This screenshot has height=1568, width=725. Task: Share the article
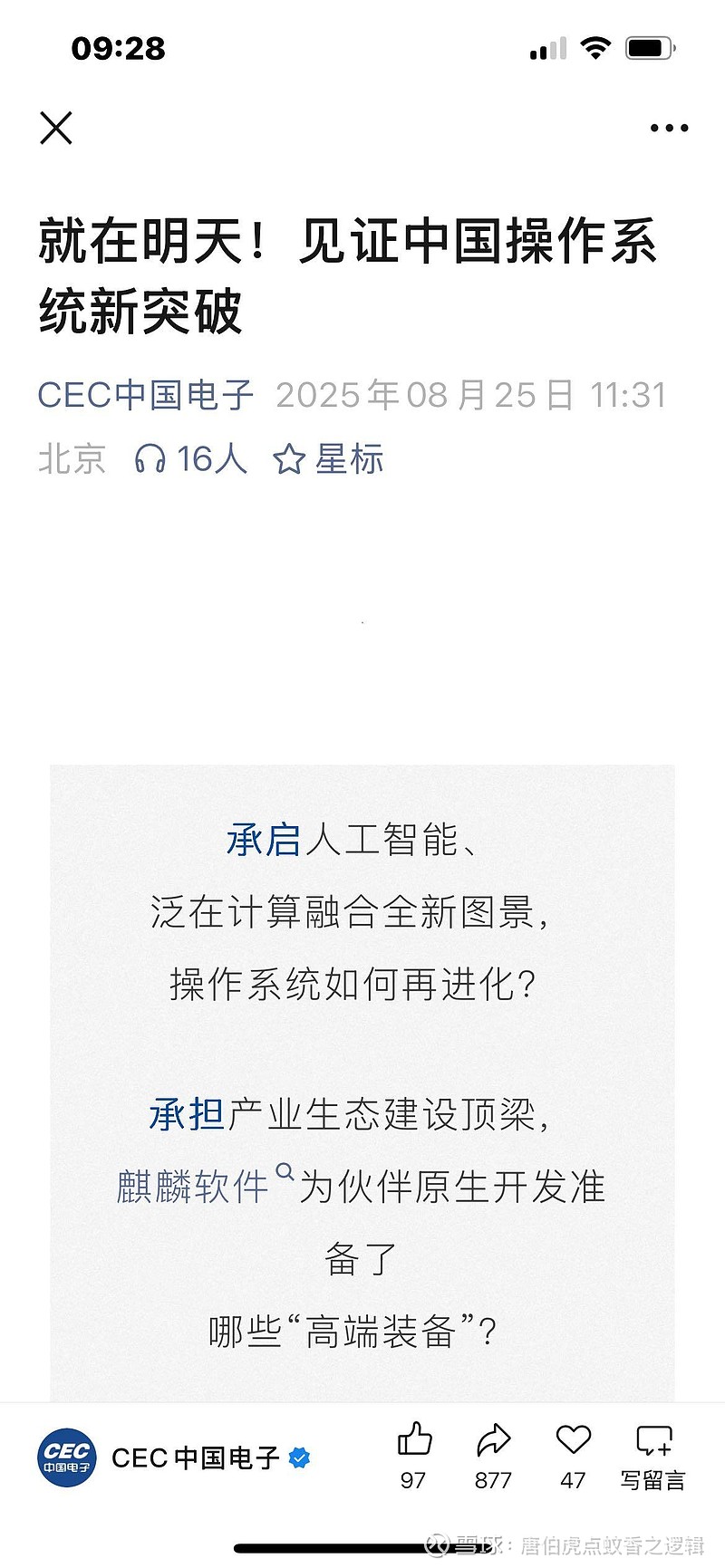[493, 1455]
